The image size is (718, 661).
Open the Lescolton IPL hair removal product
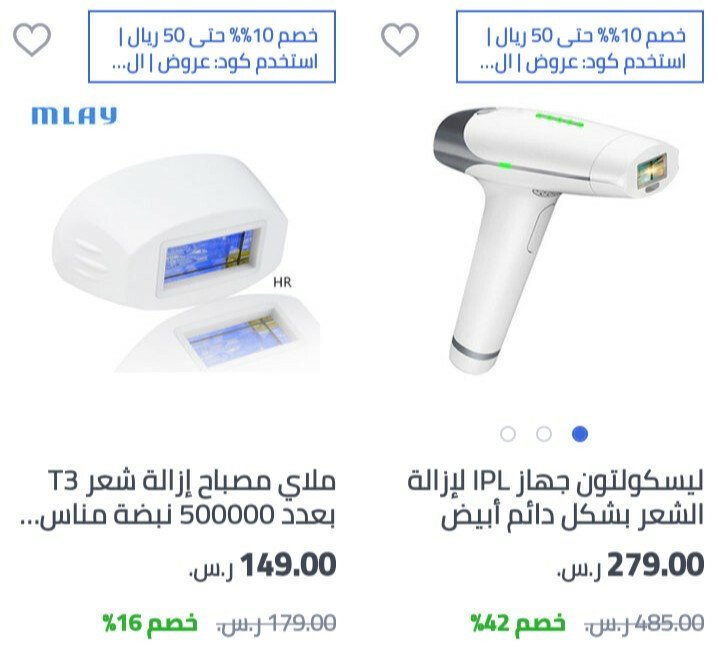555,497
